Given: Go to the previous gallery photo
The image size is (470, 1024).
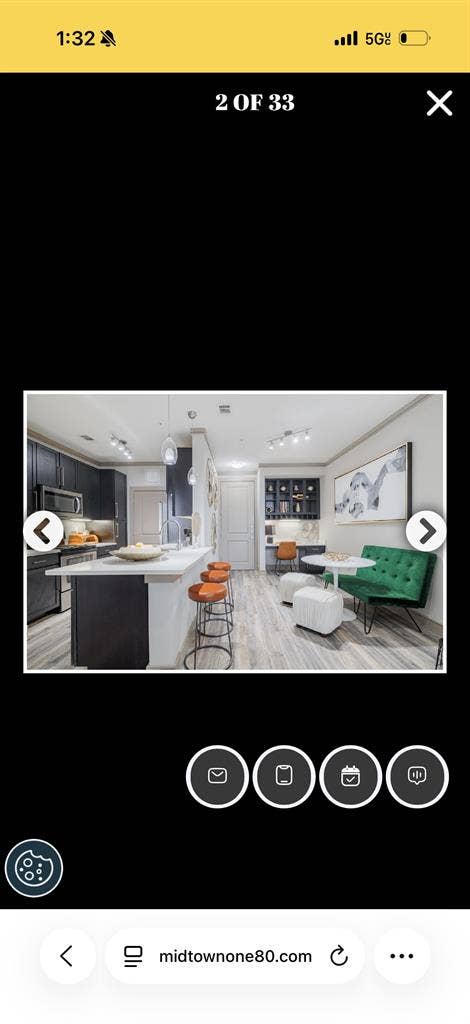Looking at the screenshot, I should coord(44,531).
